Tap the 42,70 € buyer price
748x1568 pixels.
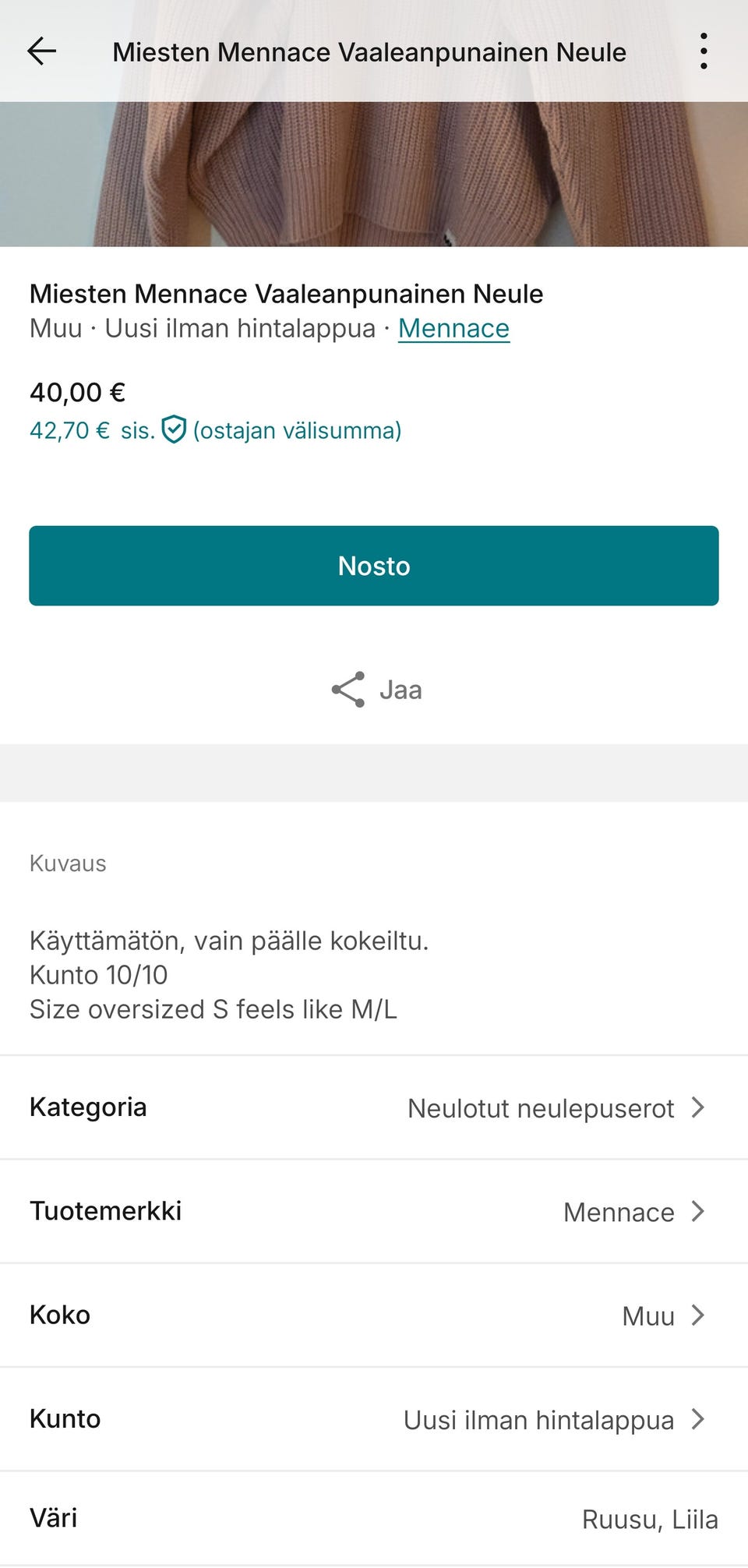click(x=69, y=429)
